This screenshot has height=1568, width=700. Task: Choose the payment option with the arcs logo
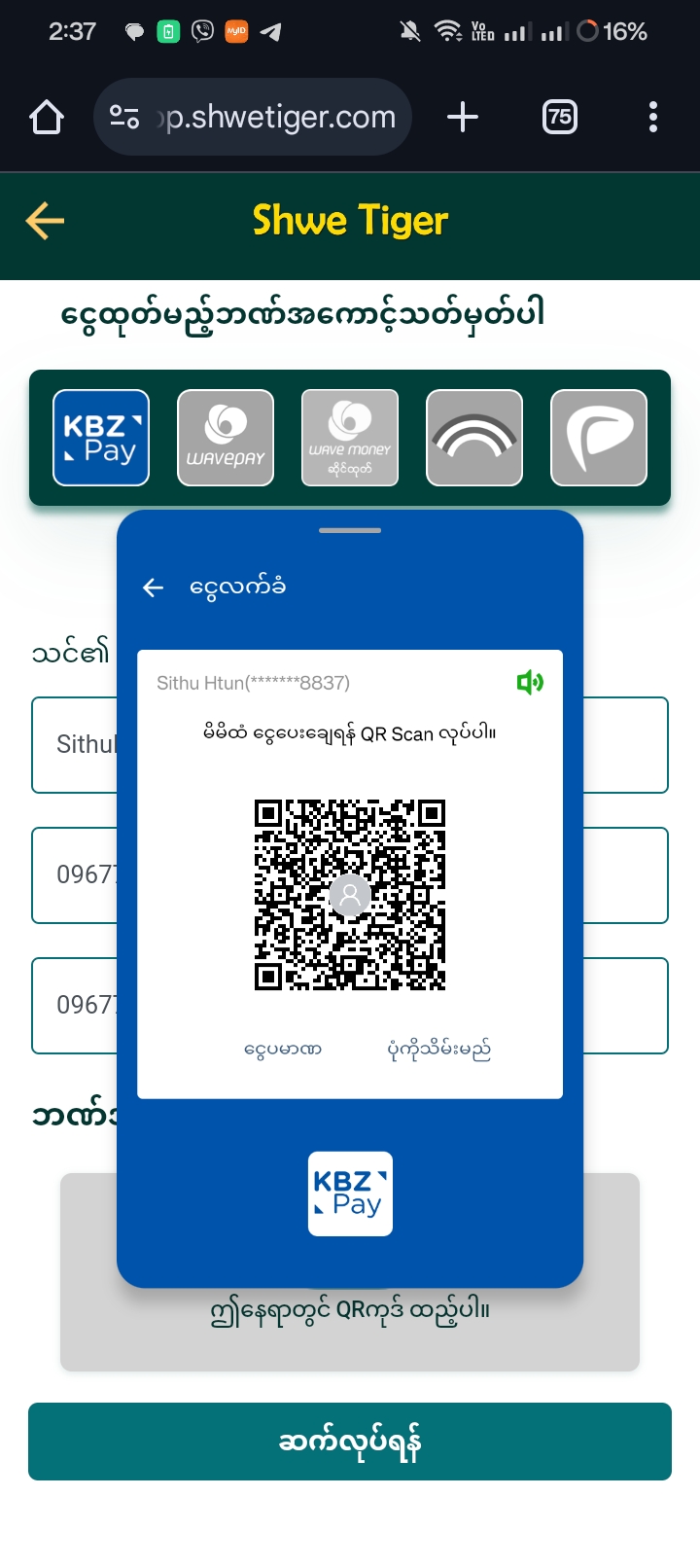pyautogui.click(x=474, y=438)
